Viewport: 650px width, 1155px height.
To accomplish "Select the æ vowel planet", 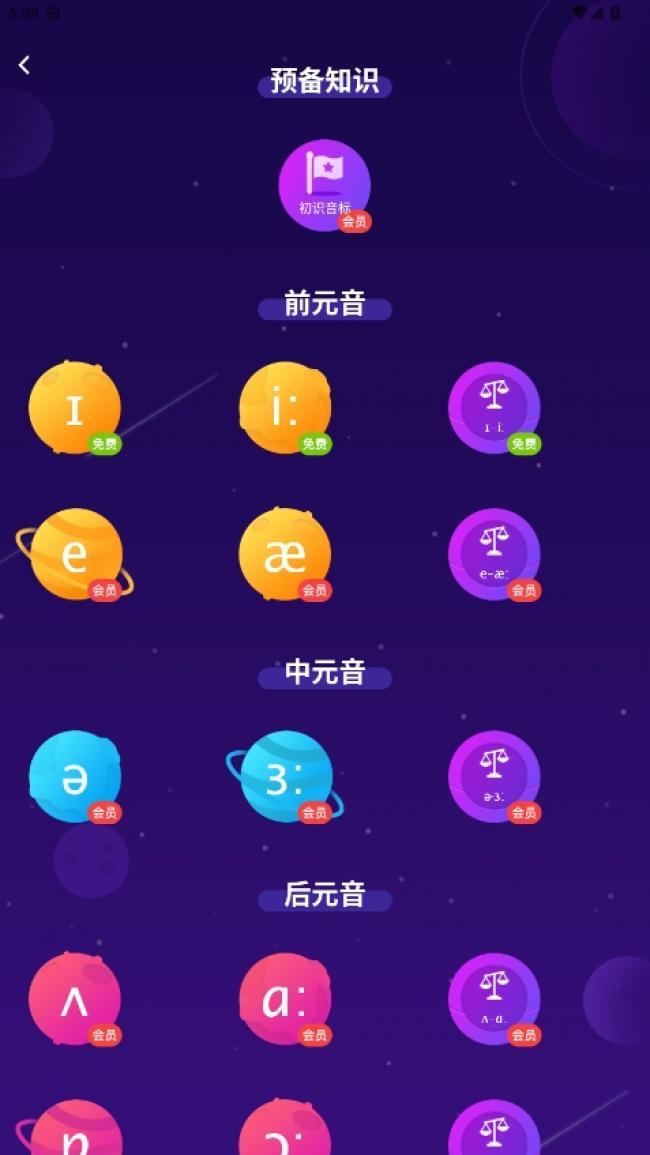I will (x=285, y=555).
